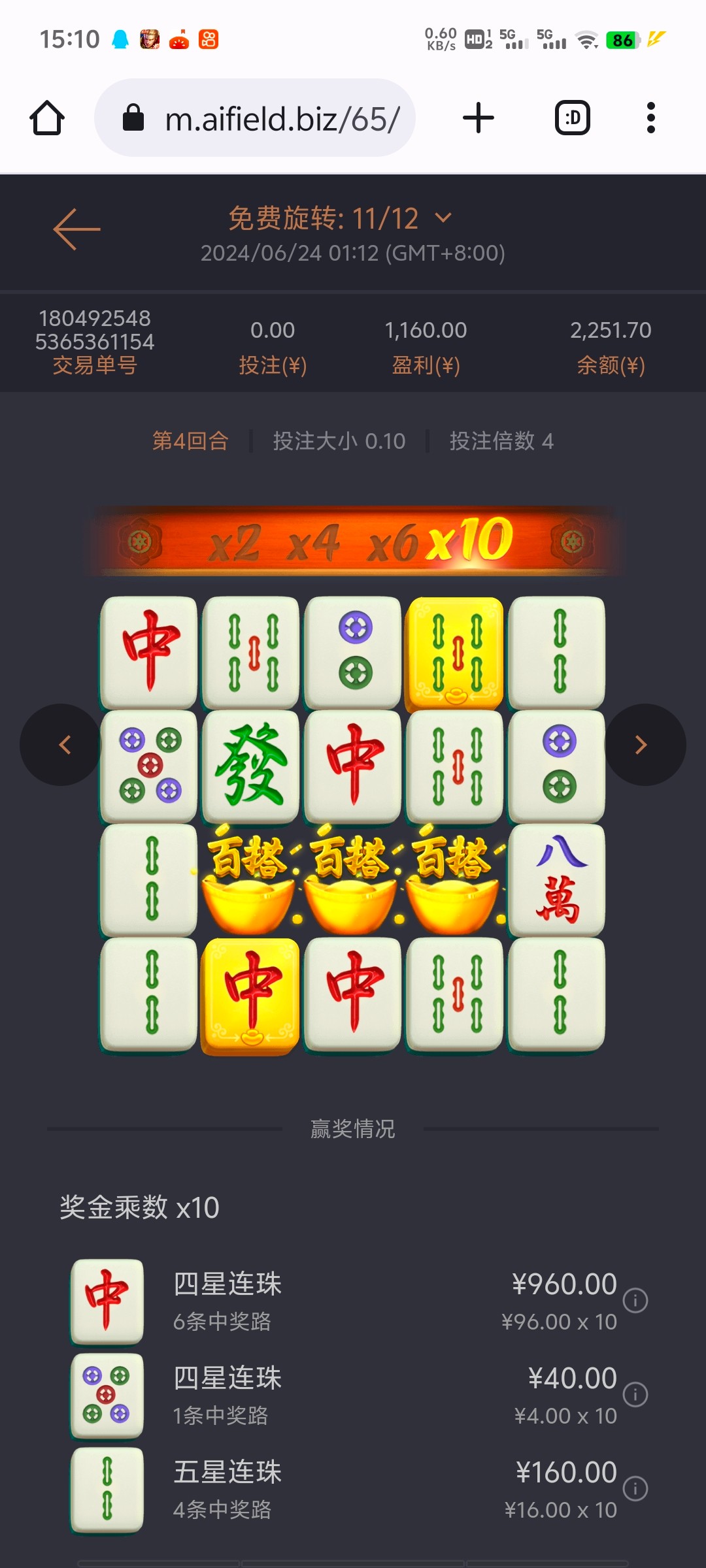Show the previous spin round
The image size is (706, 1568).
[64, 745]
